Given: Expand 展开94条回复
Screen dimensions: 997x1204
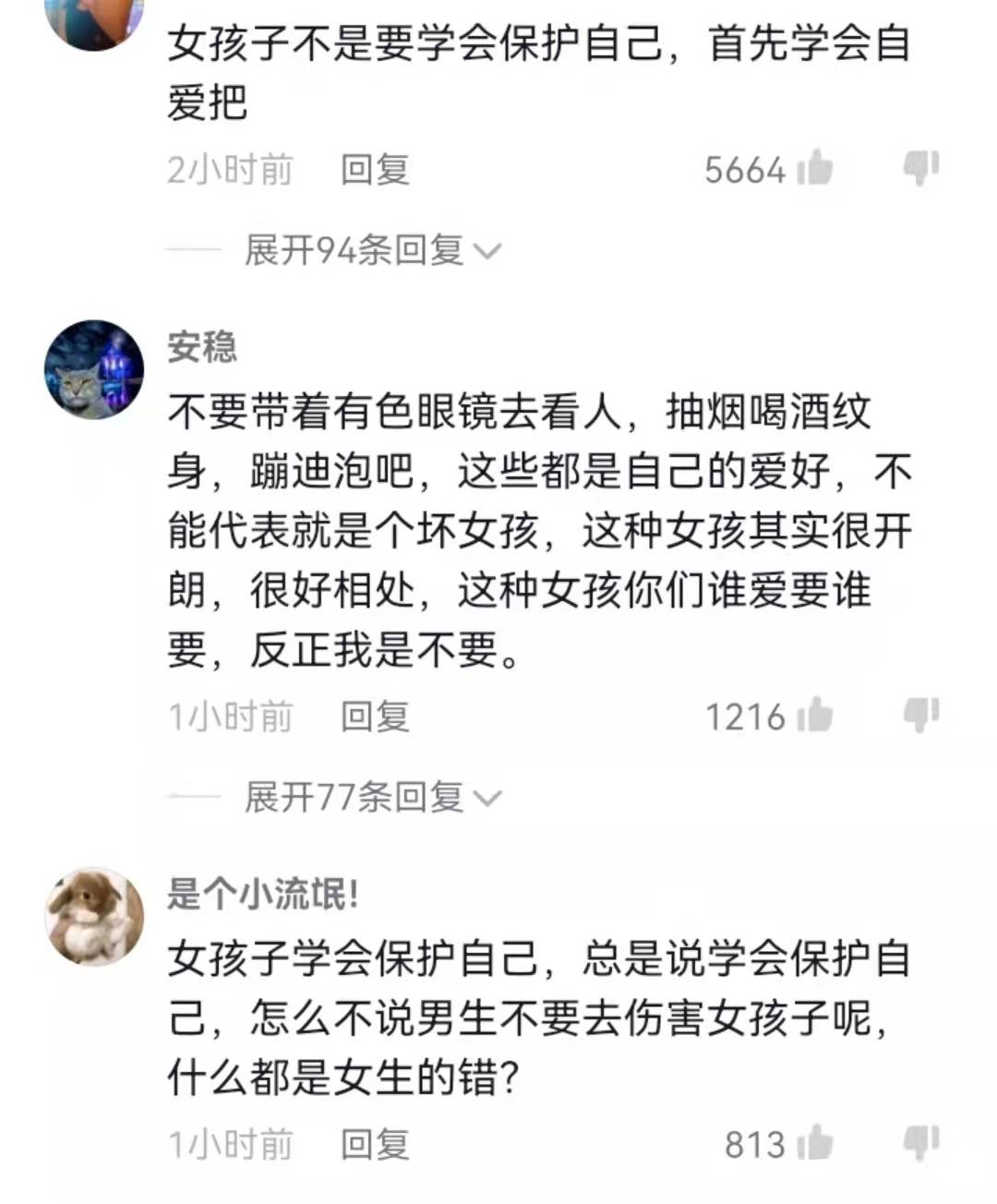Looking at the screenshot, I should pos(371,250).
